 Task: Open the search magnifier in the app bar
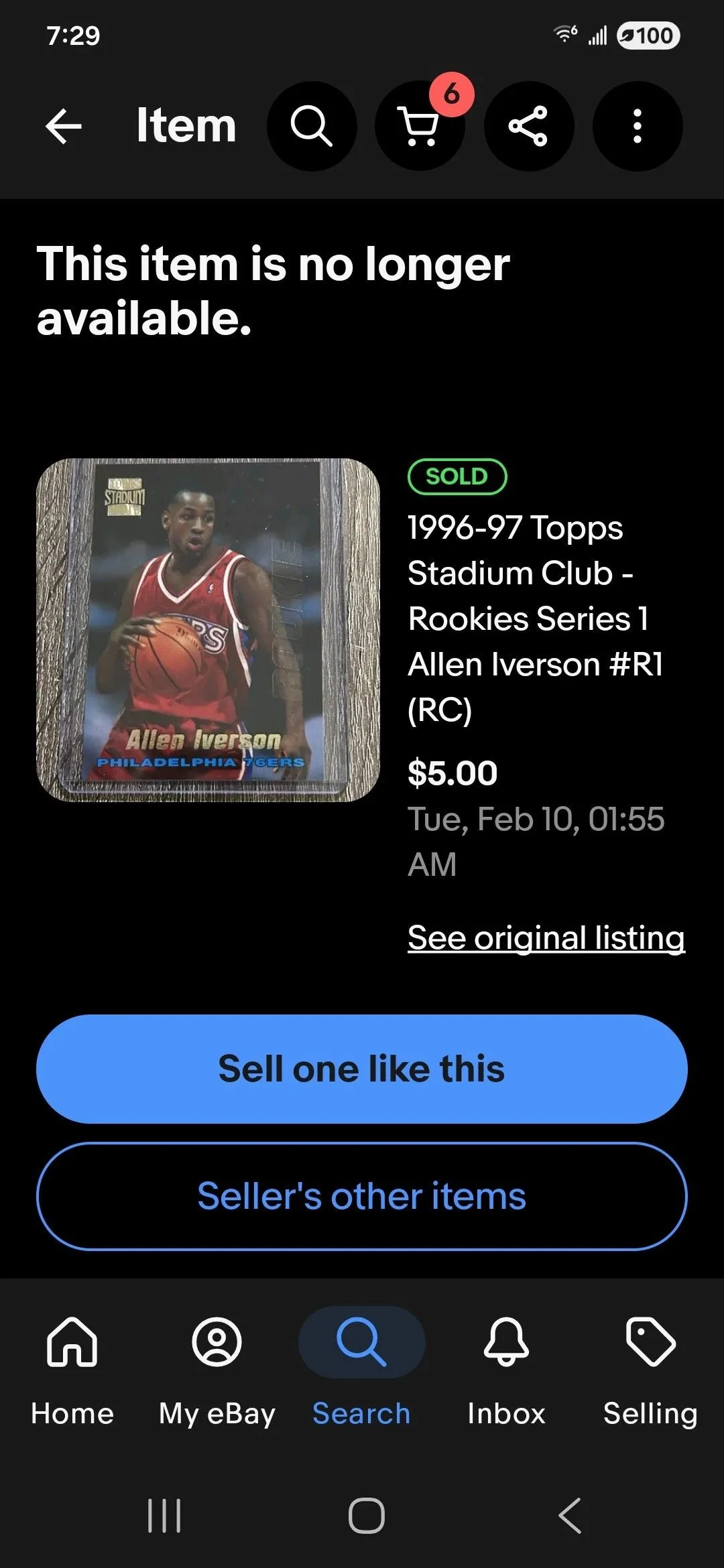tap(312, 126)
